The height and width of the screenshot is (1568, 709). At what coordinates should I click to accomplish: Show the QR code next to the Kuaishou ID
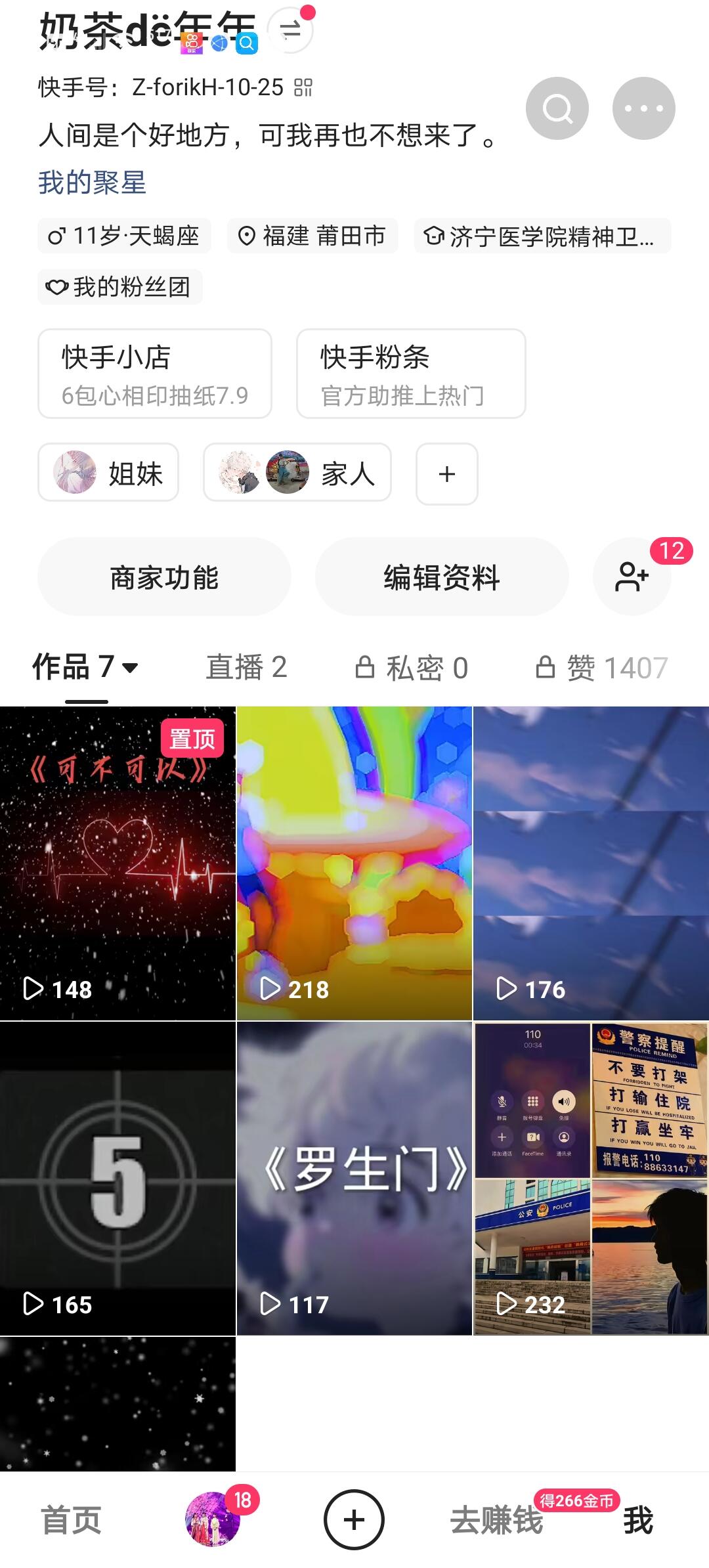(x=303, y=87)
